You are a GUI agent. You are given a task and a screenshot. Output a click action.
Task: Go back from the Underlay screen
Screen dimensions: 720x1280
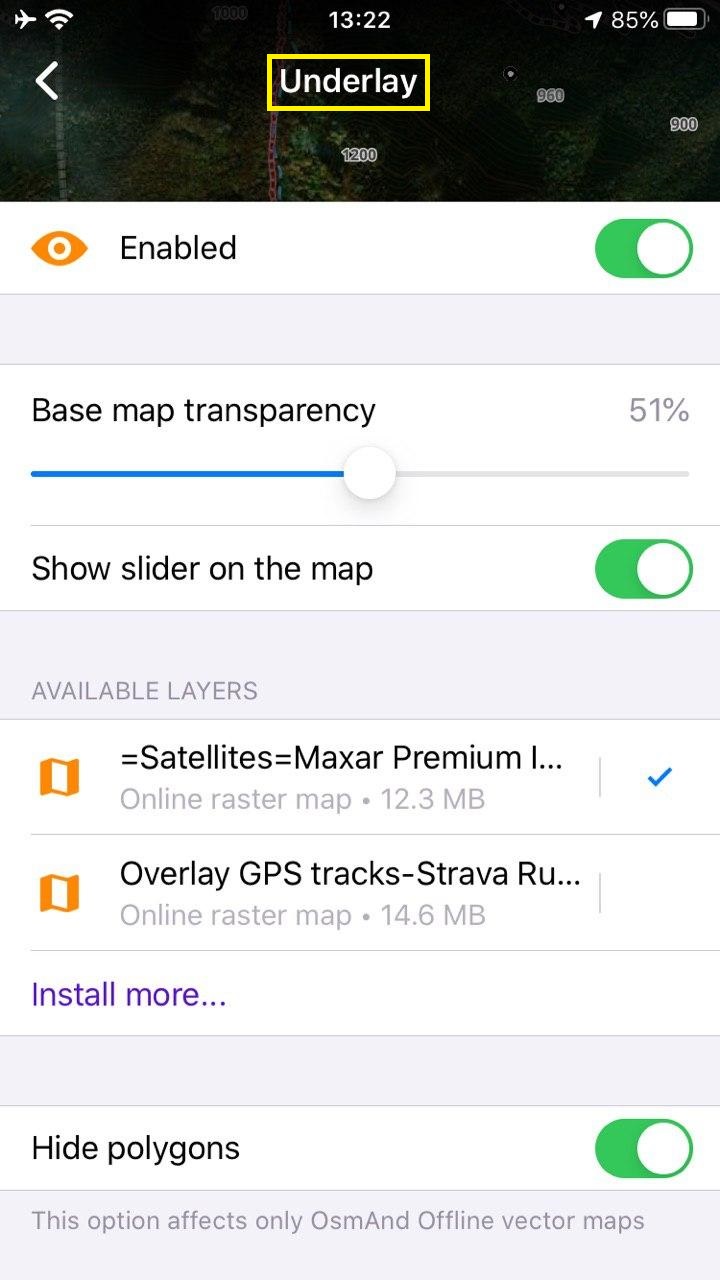[x=47, y=81]
